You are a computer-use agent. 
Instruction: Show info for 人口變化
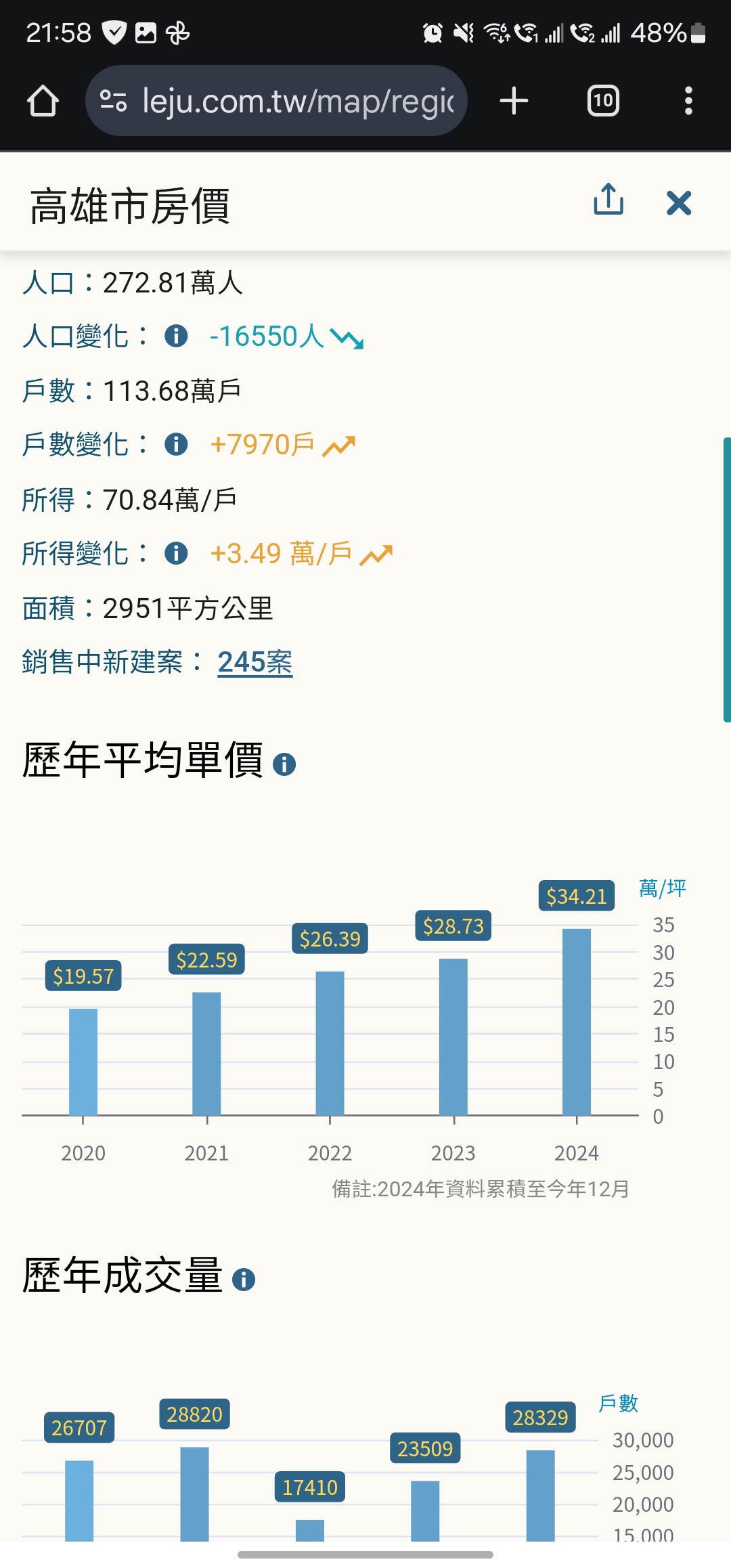click(176, 336)
